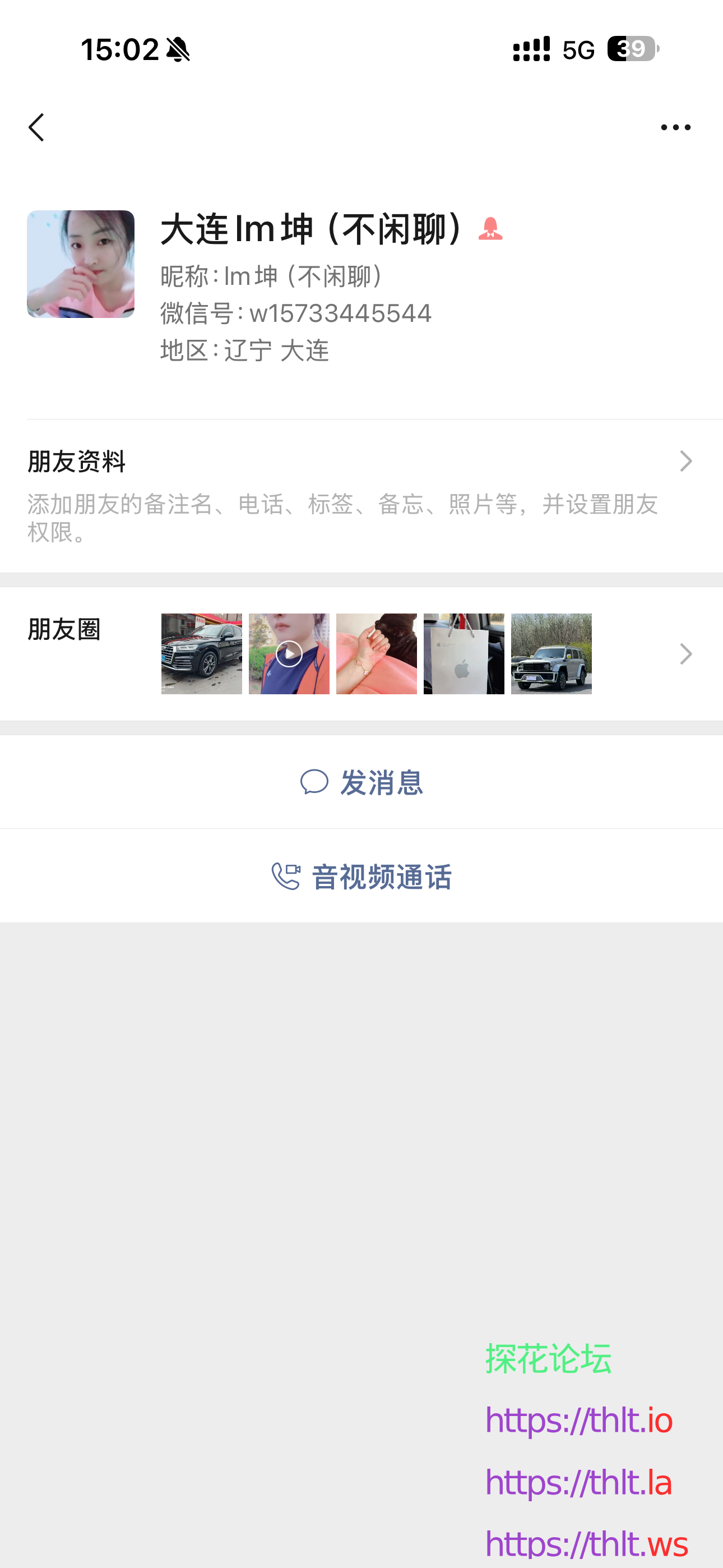The image size is (723, 1568).
Task: Open 朋友资料 via its right chevron
Action: [685, 461]
